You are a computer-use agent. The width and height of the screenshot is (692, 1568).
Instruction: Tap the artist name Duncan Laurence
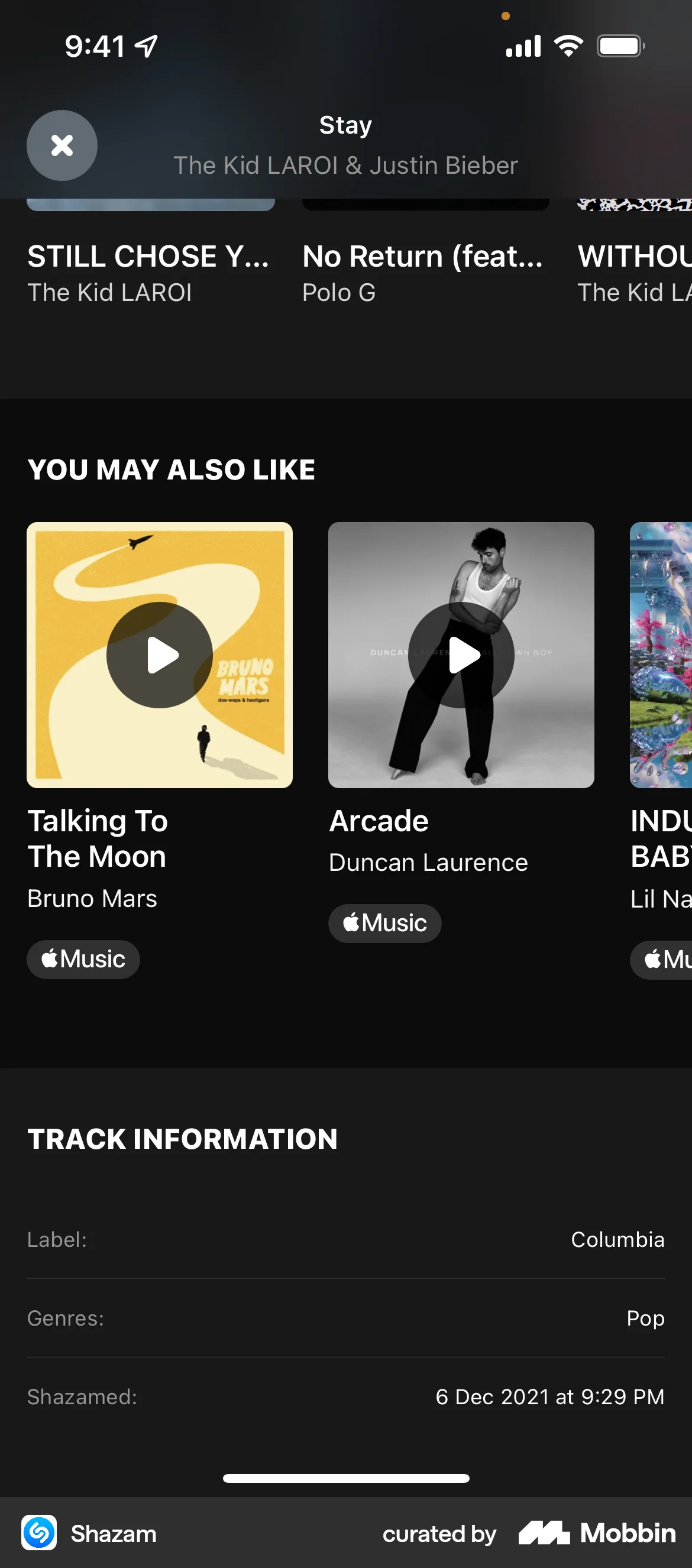coord(428,862)
